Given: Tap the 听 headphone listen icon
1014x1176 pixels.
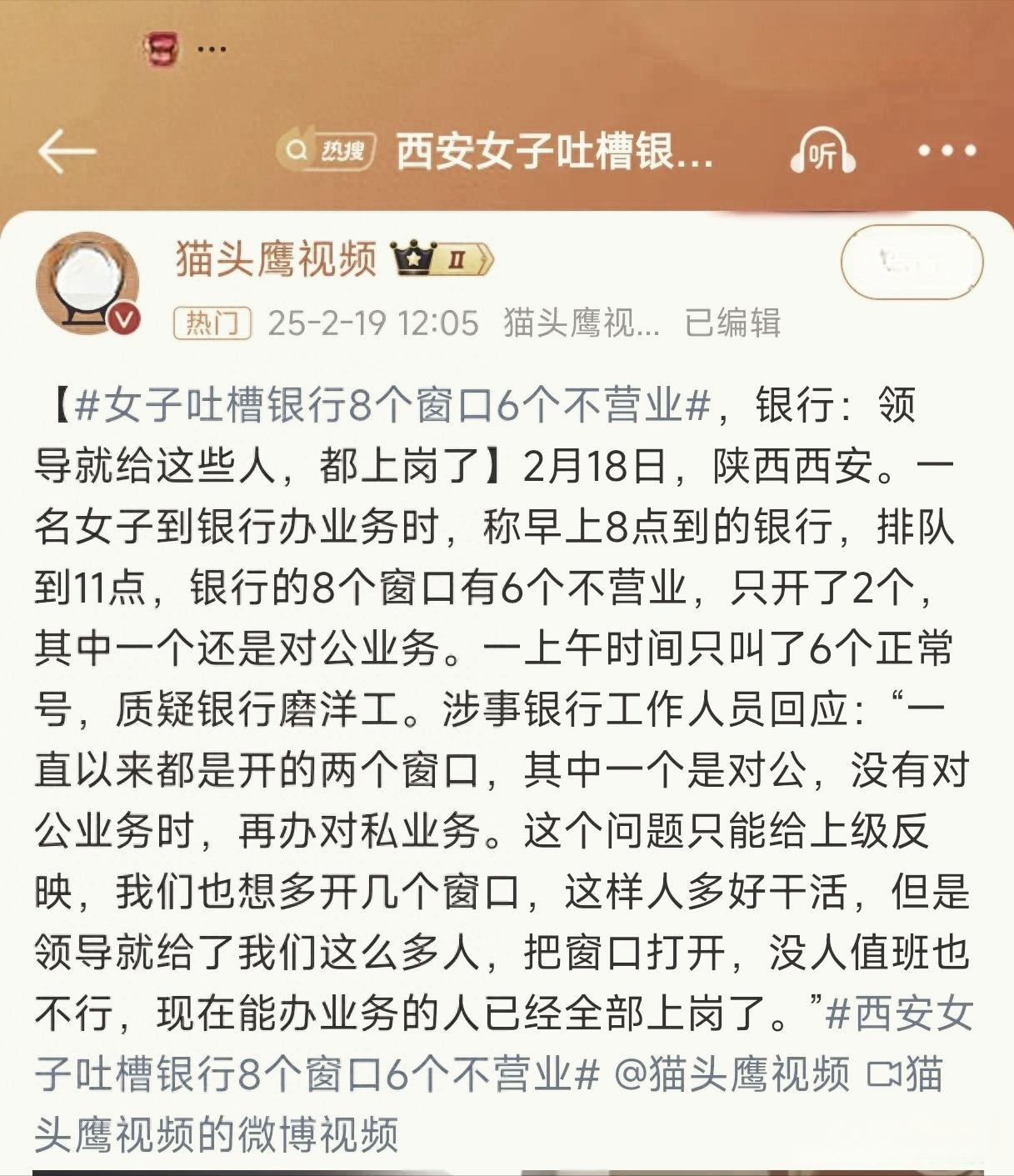Looking at the screenshot, I should point(822,151).
